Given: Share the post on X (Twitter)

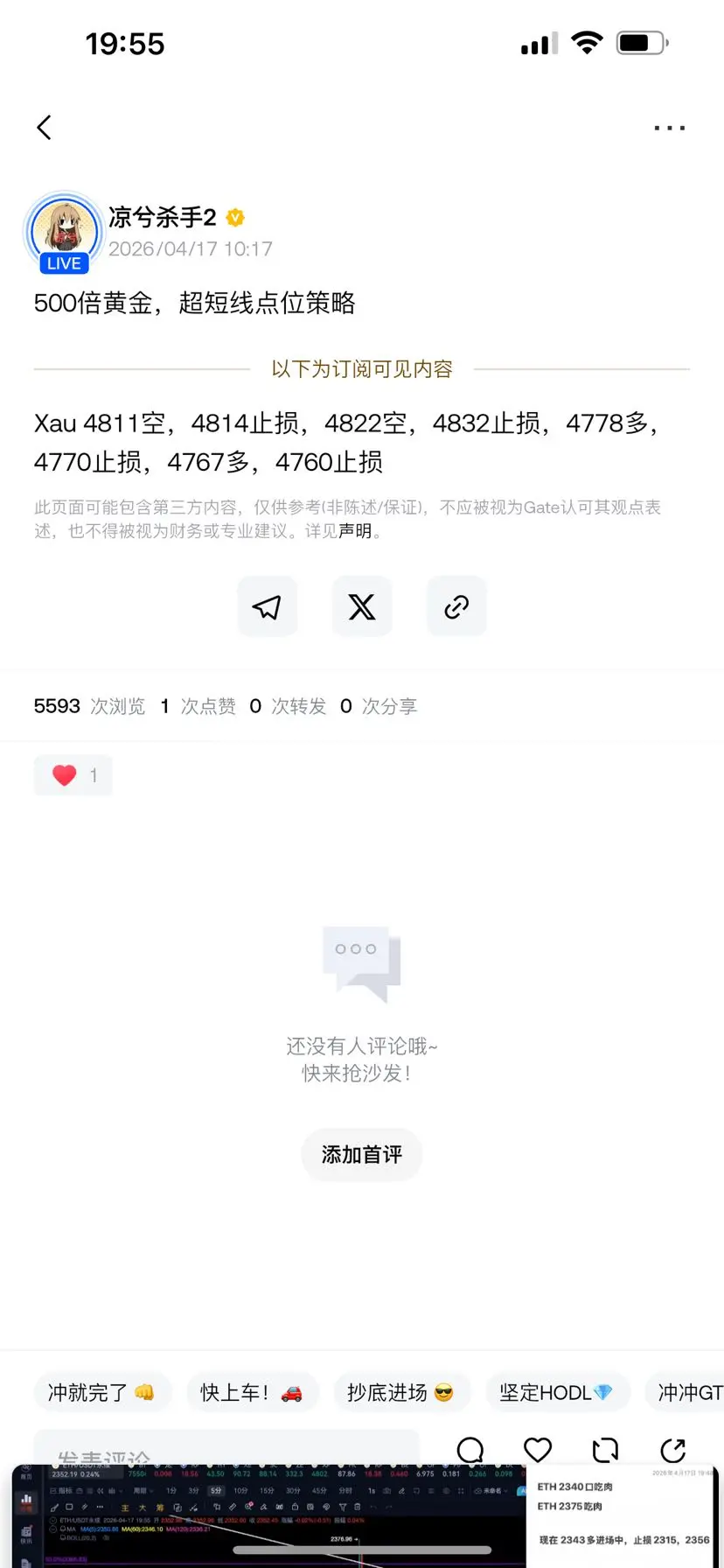Looking at the screenshot, I should tap(361, 605).
